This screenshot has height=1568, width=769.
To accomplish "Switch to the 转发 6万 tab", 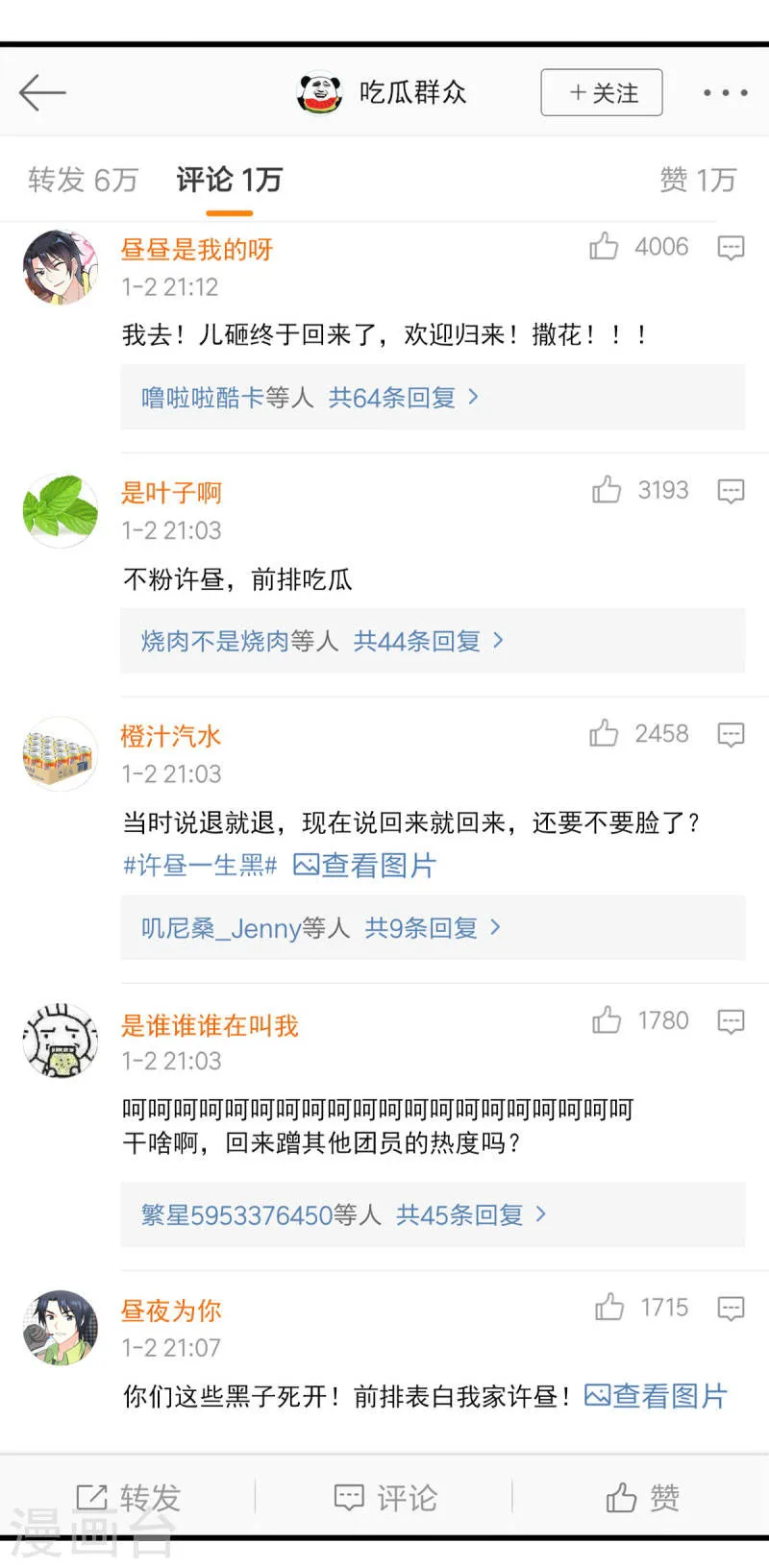I will click(83, 179).
